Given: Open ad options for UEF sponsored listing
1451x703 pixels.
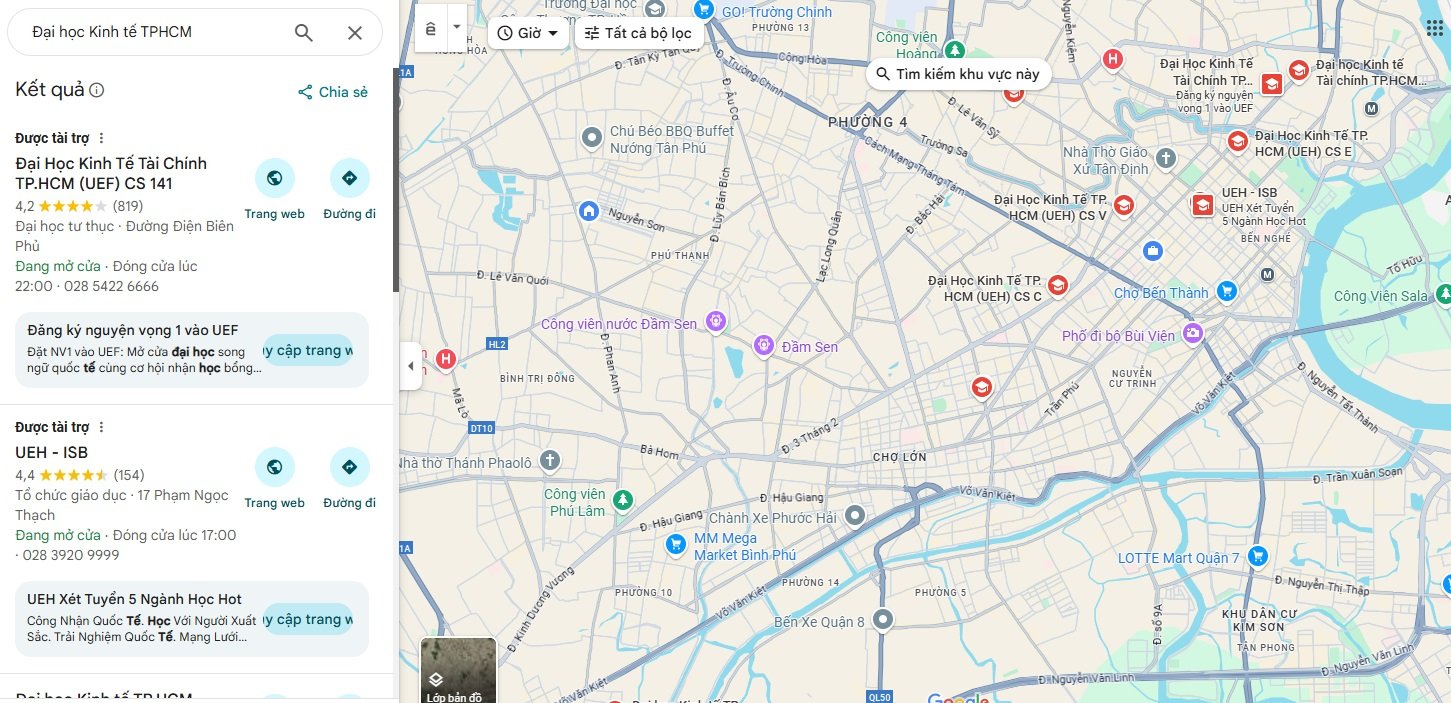Looking at the screenshot, I should tap(101, 138).
